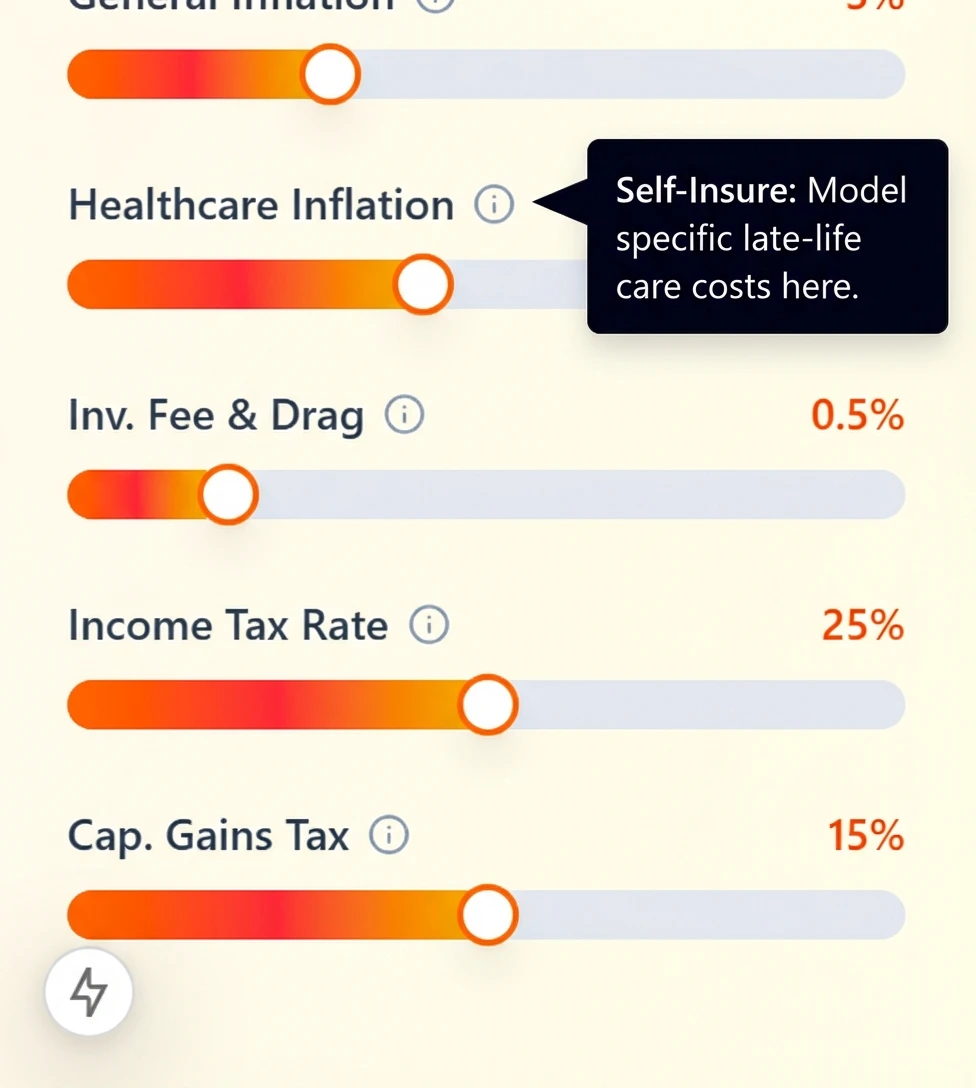This screenshot has width=976, height=1088.
Task: Click the Income Tax Rate slider handle
Action: point(487,703)
